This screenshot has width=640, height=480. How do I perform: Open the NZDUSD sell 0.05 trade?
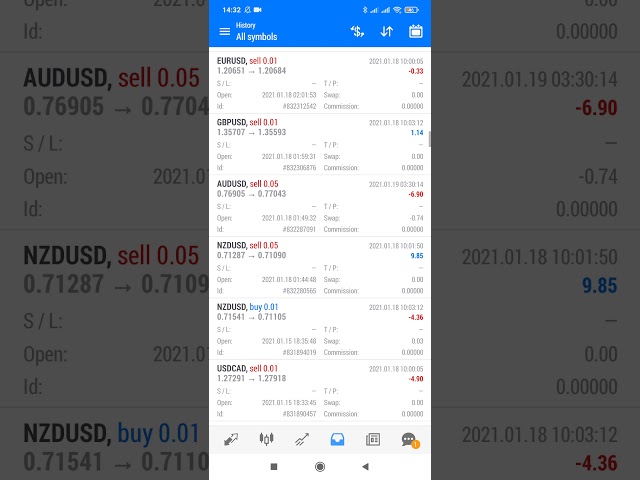tap(319, 267)
